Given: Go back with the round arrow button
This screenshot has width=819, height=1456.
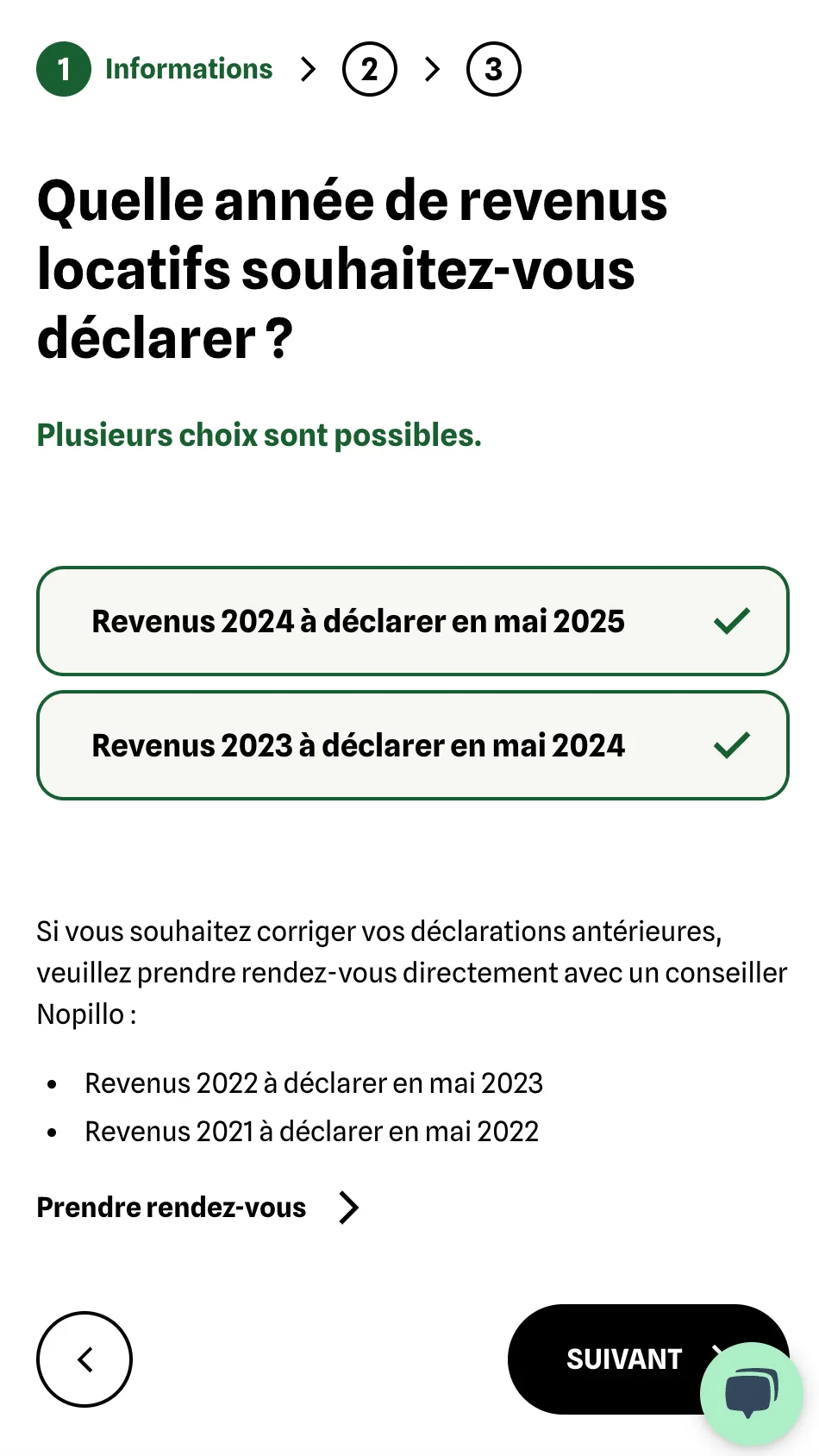Looking at the screenshot, I should coord(84,1359).
